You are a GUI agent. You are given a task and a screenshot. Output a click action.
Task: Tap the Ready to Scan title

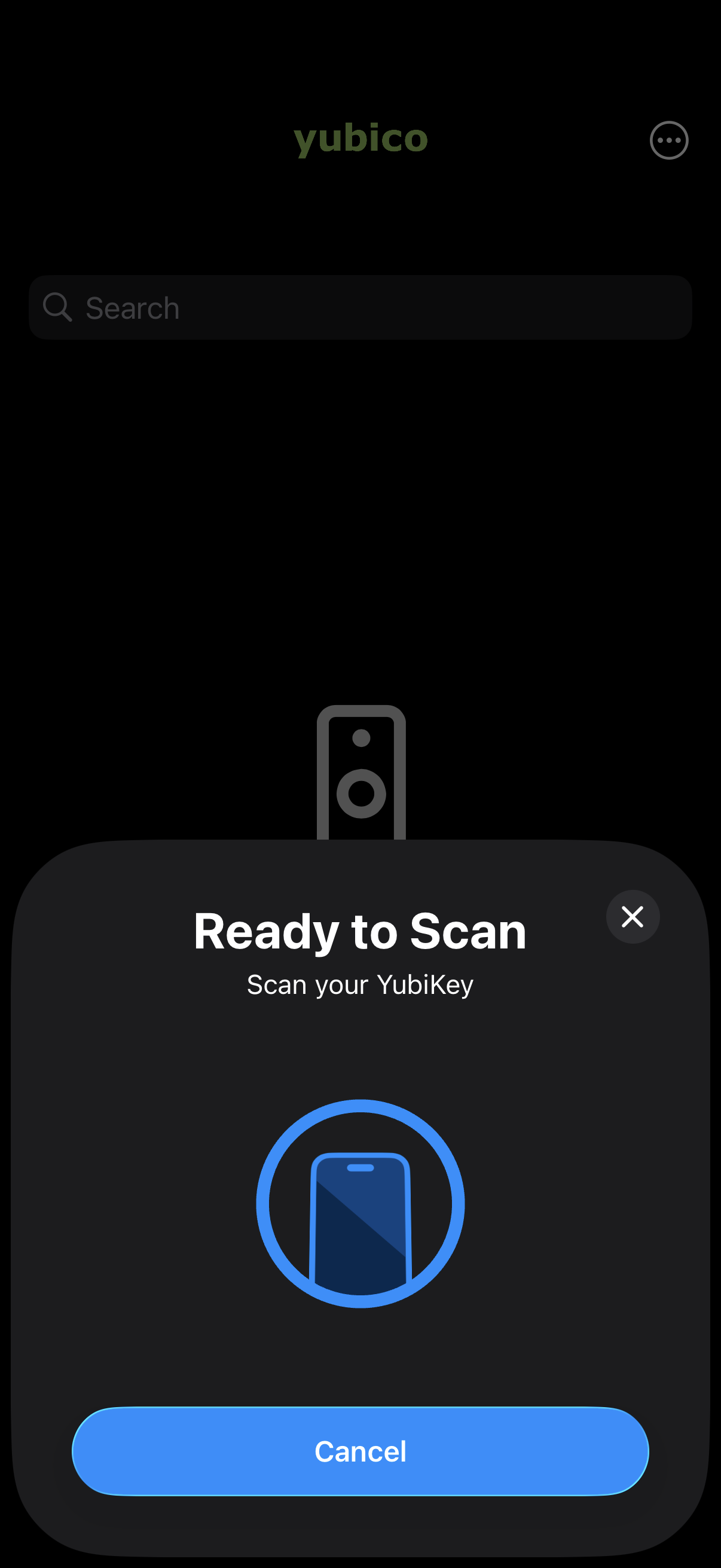coord(360,930)
